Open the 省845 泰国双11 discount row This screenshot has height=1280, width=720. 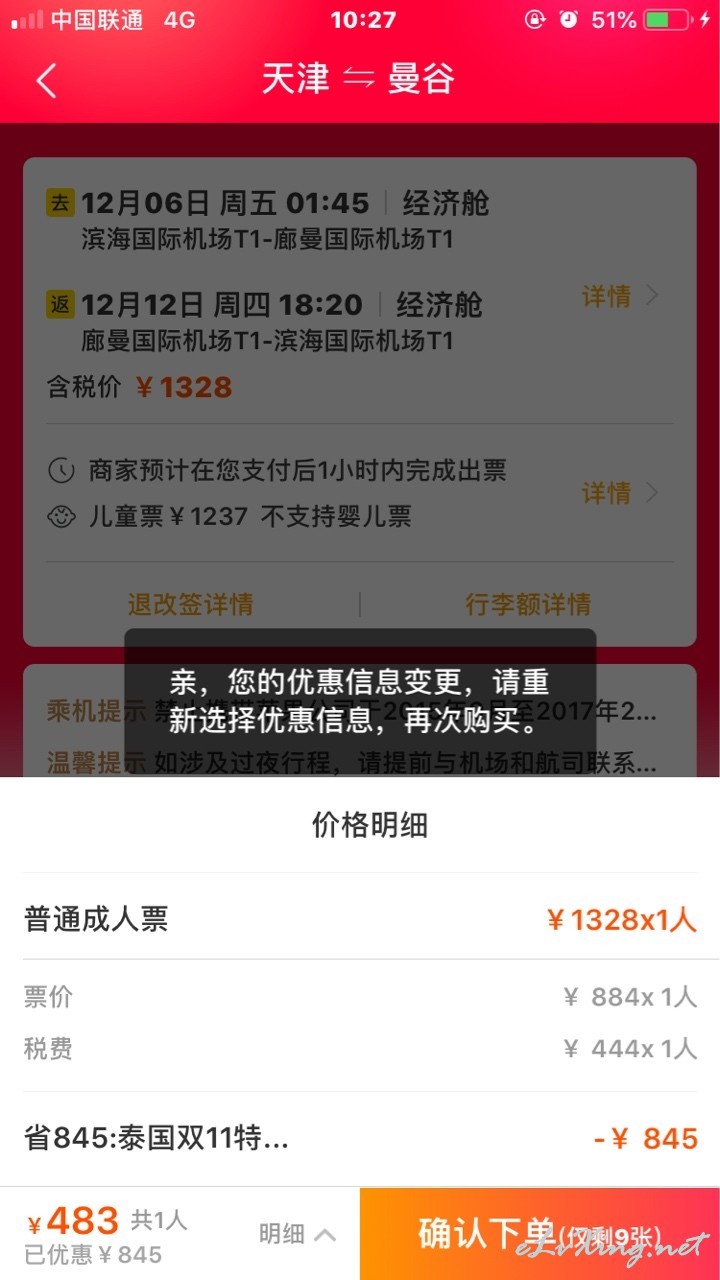(360, 1138)
